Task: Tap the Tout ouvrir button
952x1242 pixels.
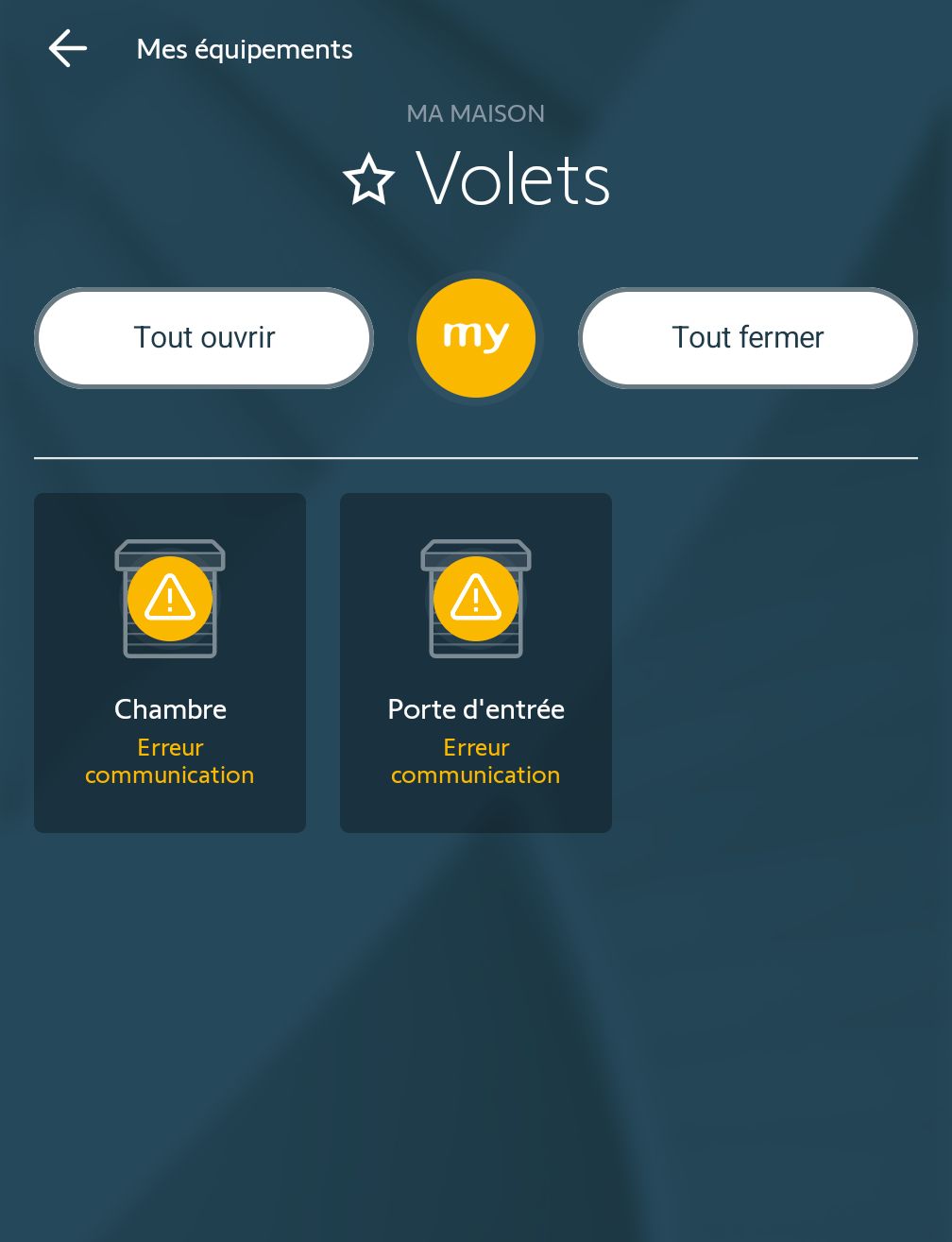Action: pos(204,338)
